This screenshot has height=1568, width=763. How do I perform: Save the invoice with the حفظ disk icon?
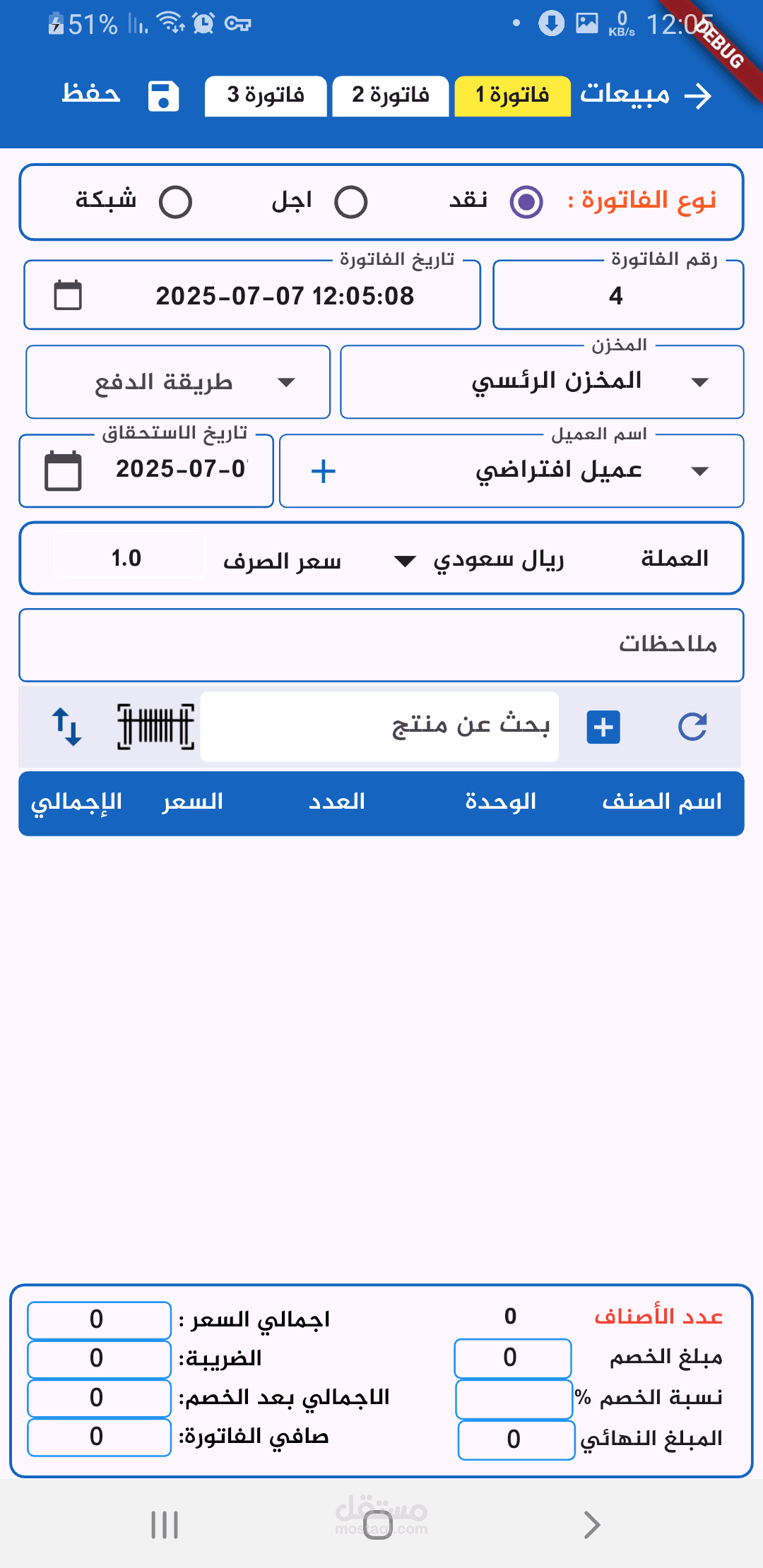tap(163, 96)
